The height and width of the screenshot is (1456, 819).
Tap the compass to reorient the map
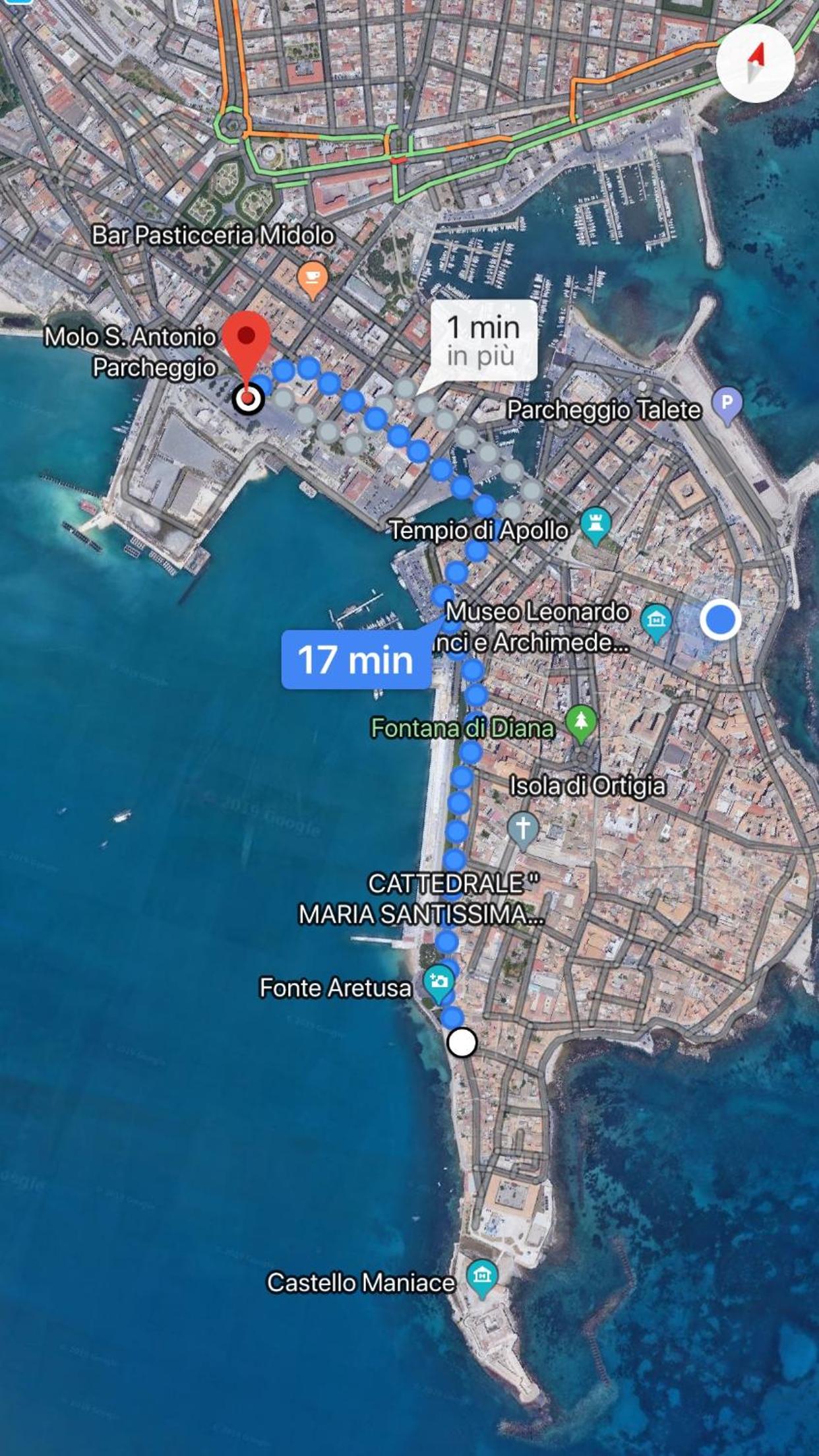(755, 63)
